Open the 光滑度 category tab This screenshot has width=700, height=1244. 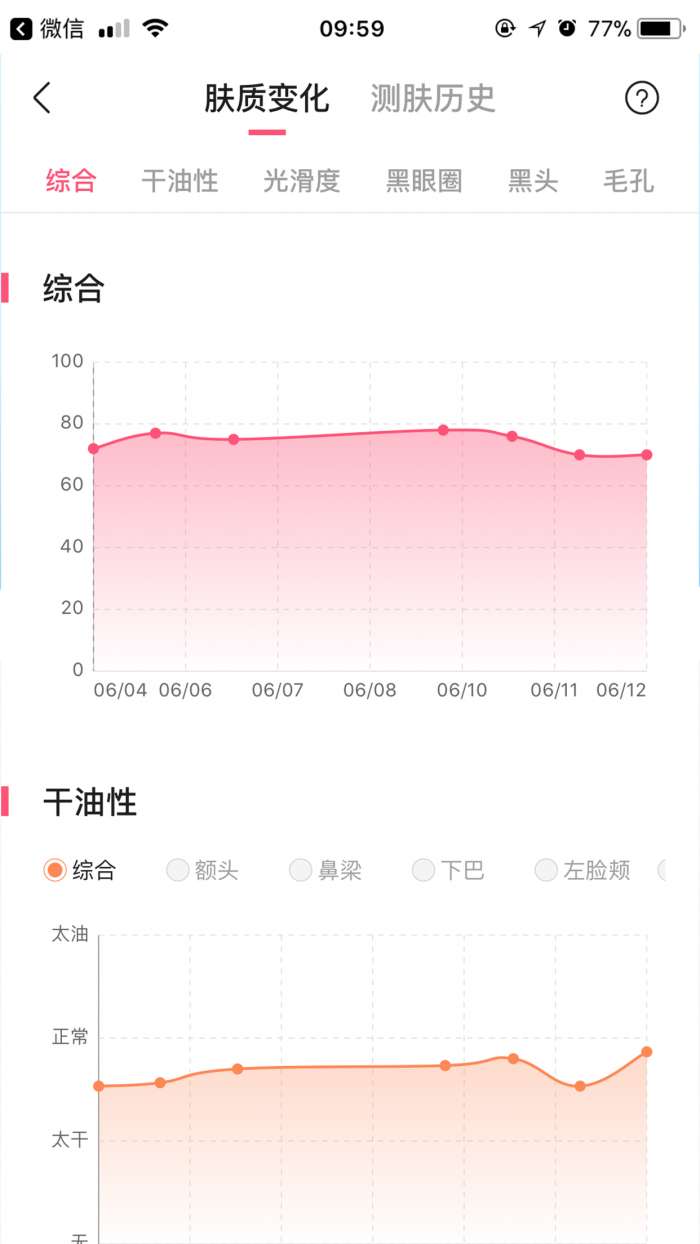pyautogui.click(x=302, y=181)
